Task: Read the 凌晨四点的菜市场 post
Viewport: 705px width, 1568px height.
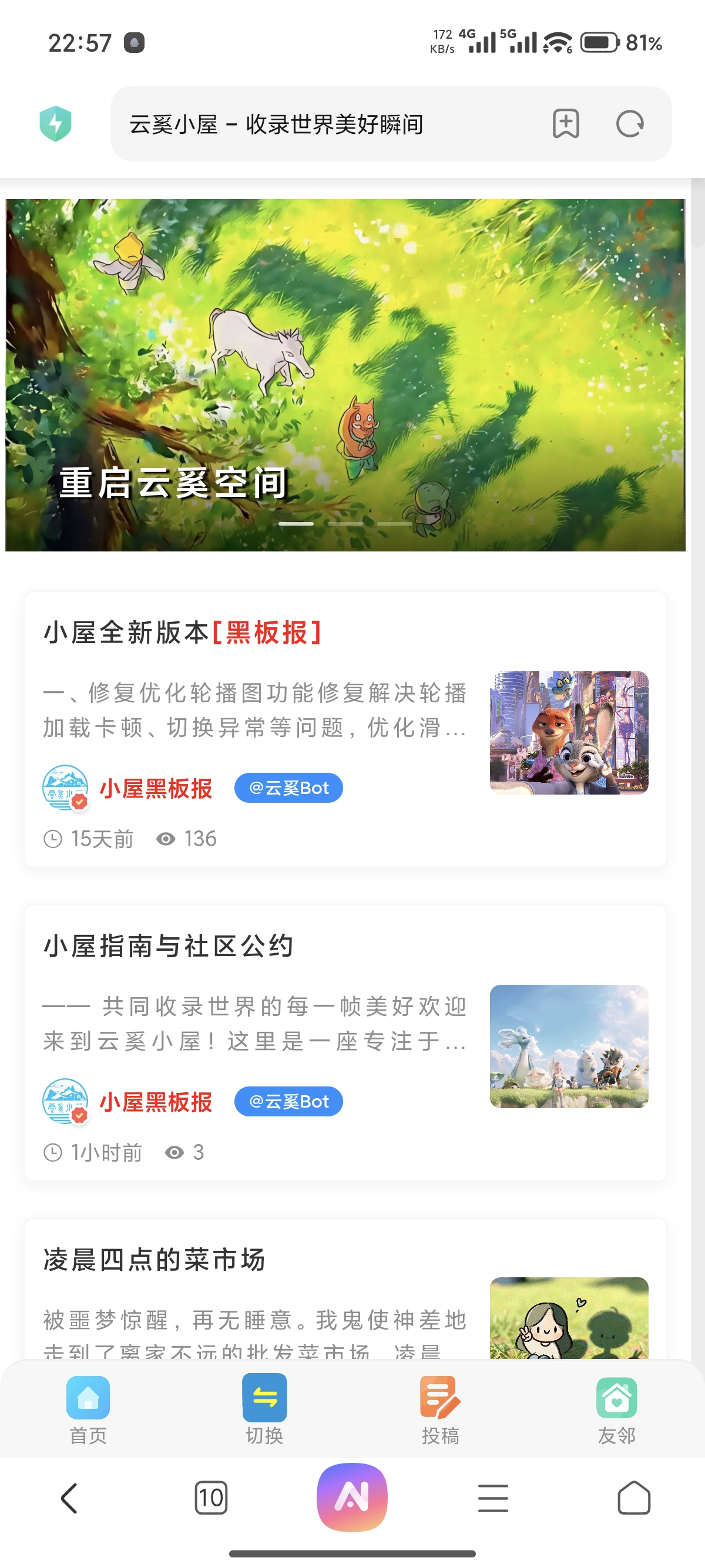Action: coord(155,1259)
